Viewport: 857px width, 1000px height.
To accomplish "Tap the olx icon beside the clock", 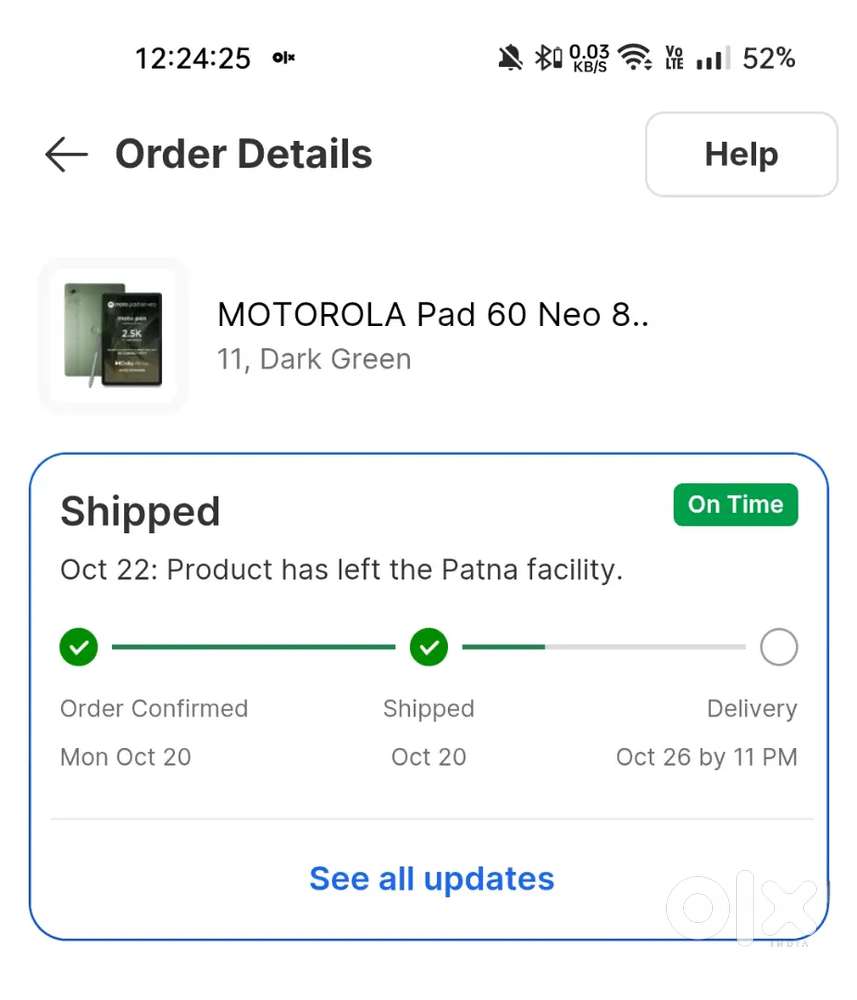I will (x=282, y=58).
